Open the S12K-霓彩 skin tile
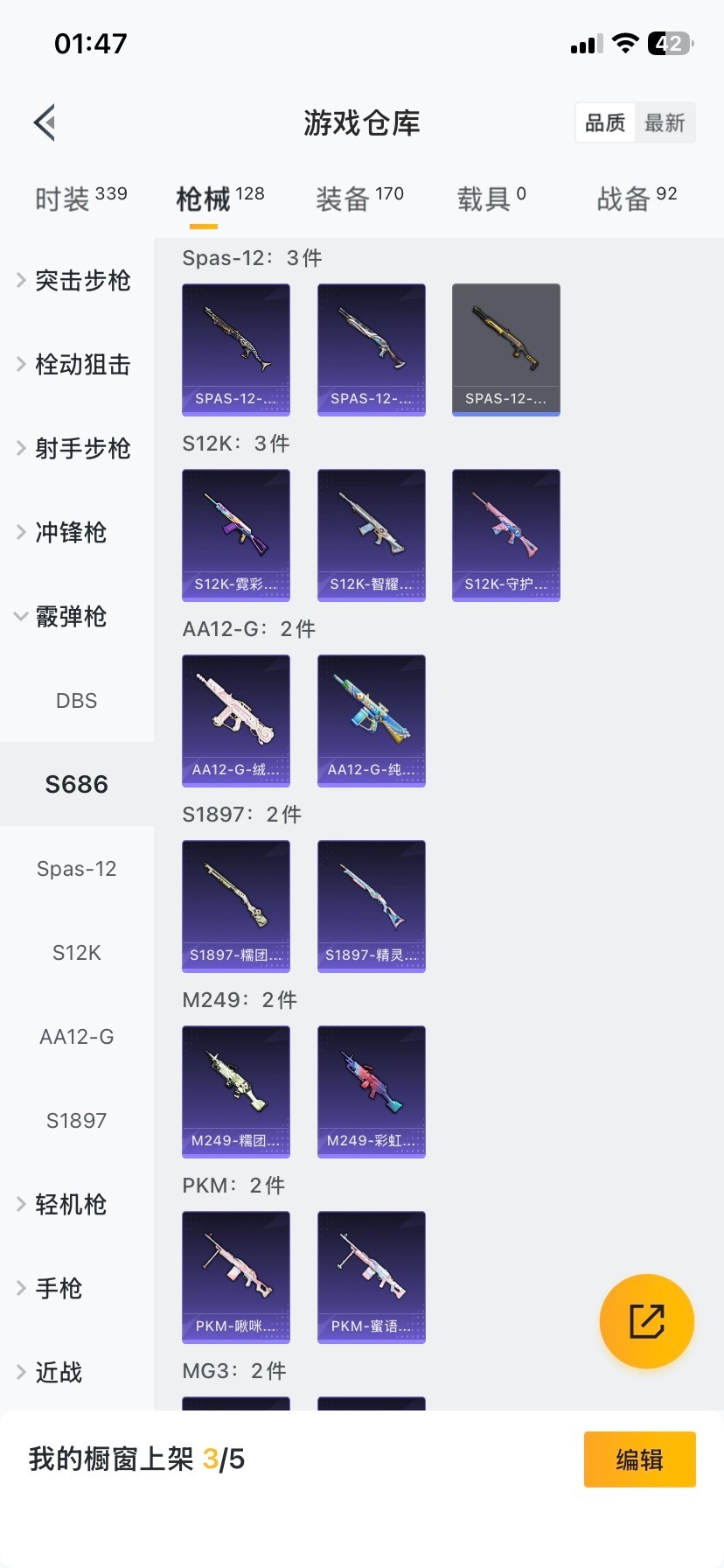The width and height of the screenshot is (724, 1568). coord(236,535)
